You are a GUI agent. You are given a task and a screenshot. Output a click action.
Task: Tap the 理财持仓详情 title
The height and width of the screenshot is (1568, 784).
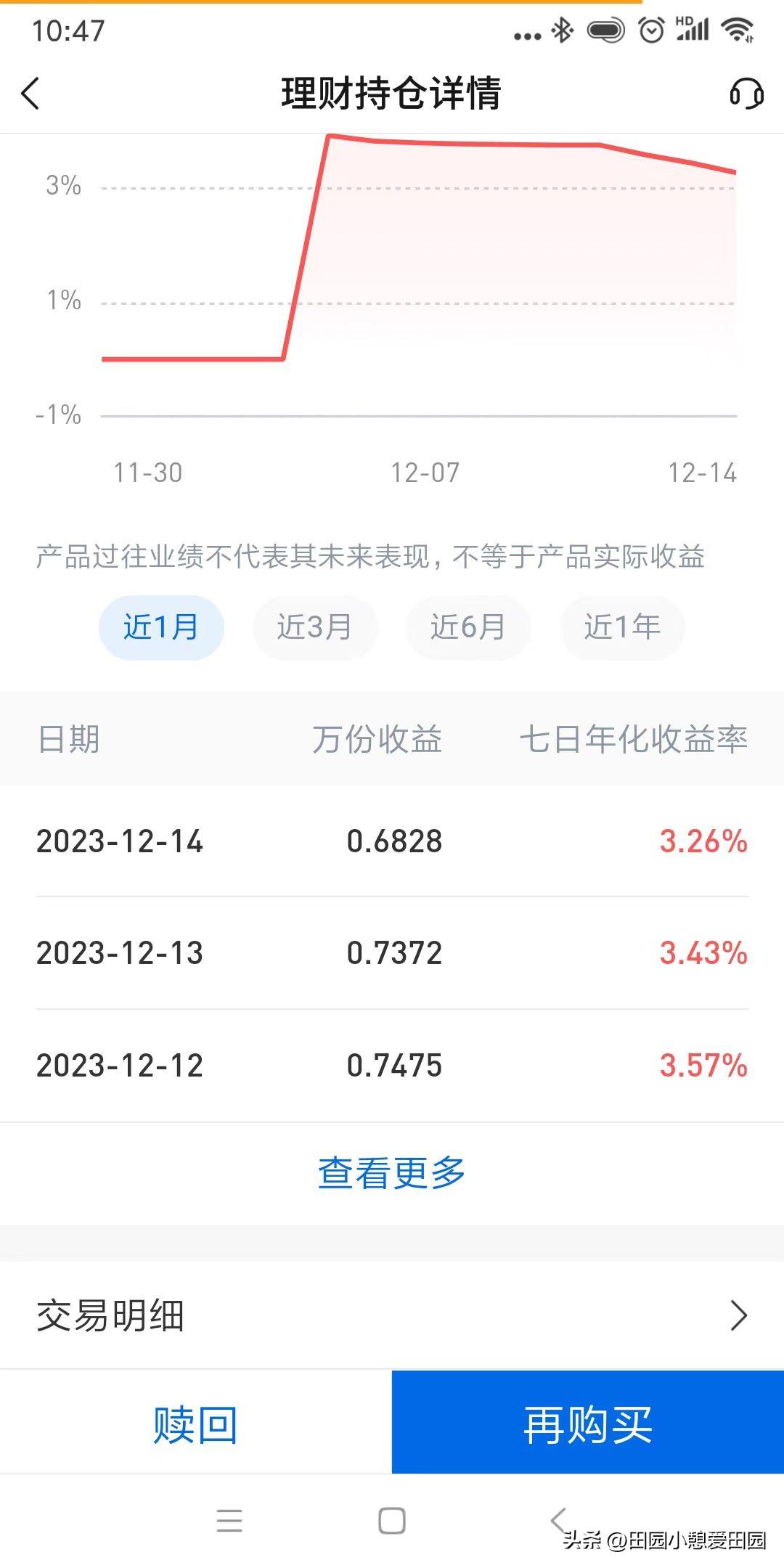point(392,94)
